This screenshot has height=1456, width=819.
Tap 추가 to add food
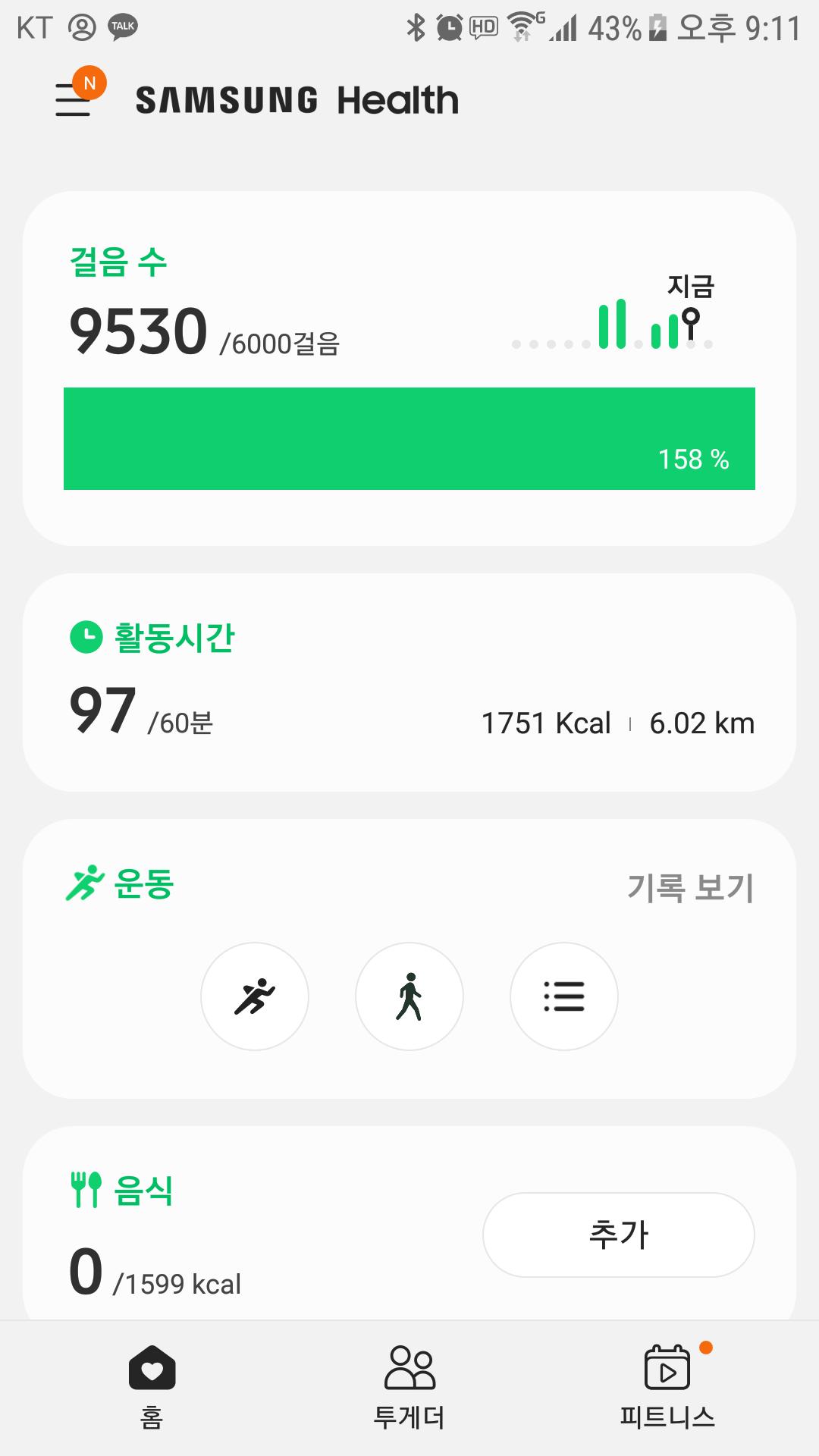(x=618, y=1235)
